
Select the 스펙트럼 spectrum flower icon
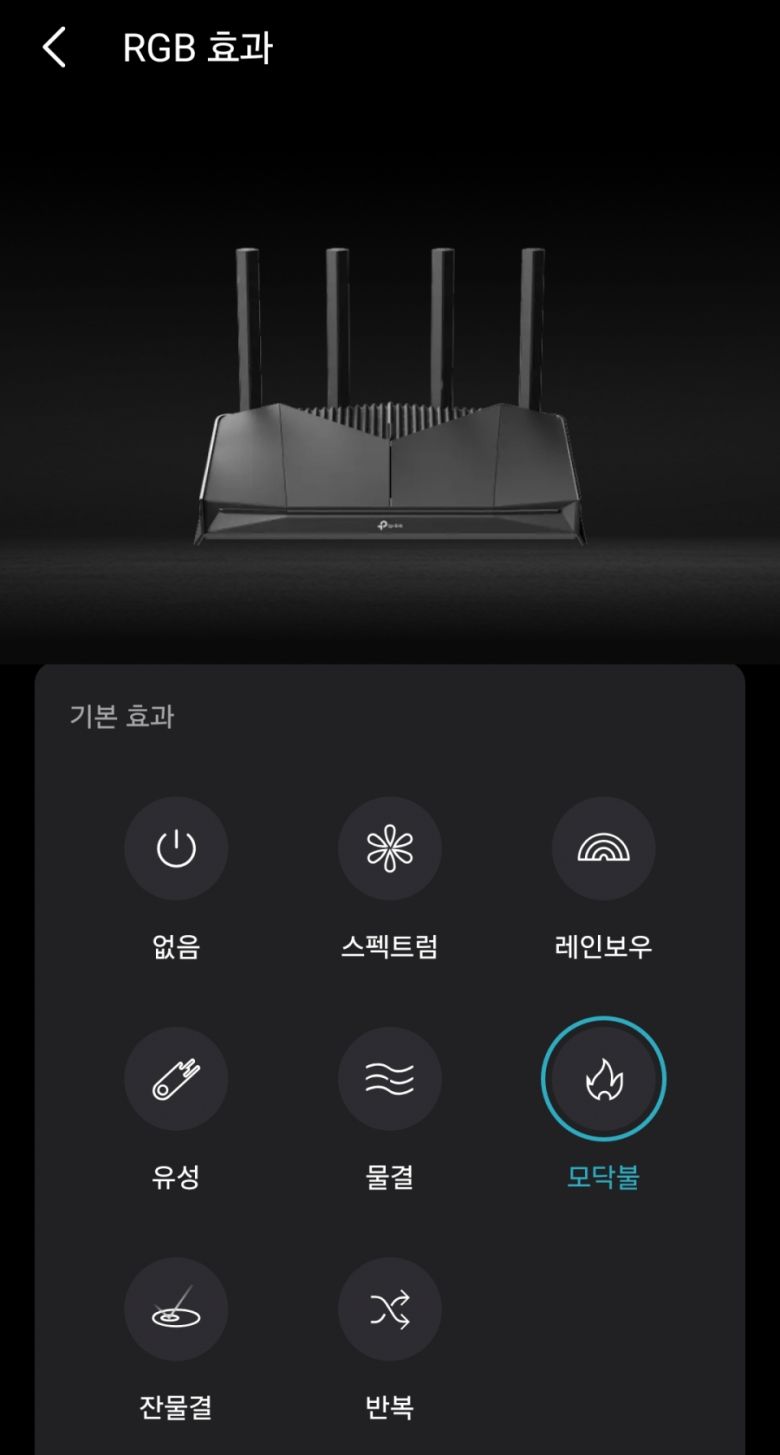pyautogui.click(x=390, y=847)
